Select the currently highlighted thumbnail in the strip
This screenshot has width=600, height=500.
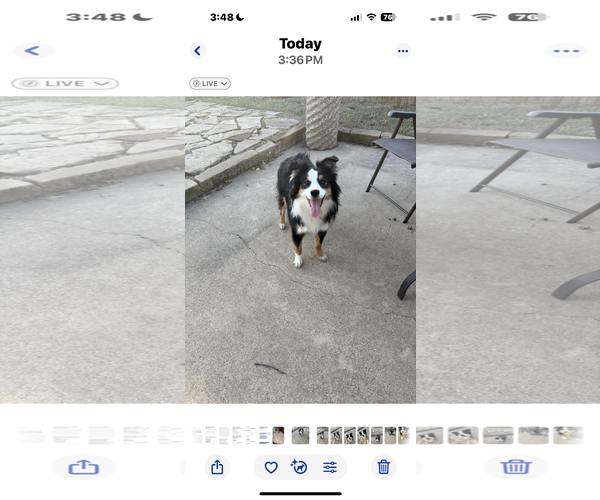[x=300, y=435]
